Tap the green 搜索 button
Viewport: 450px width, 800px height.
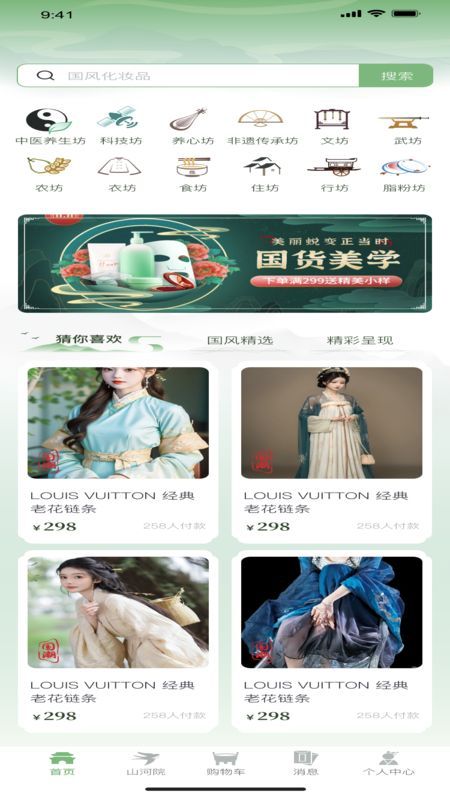tap(396, 76)
